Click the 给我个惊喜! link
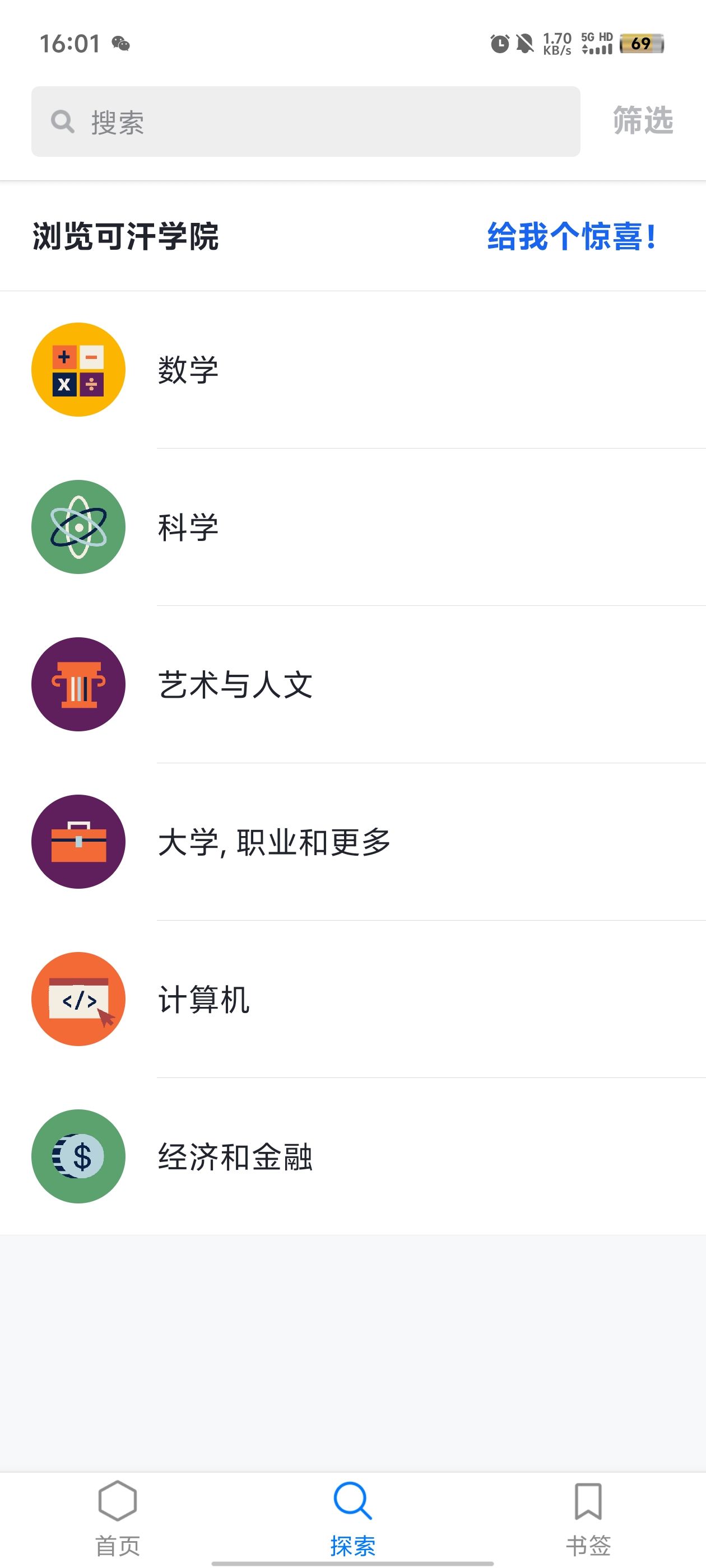The height and width of the screenshot is (1568, 706). click(570, 239)
